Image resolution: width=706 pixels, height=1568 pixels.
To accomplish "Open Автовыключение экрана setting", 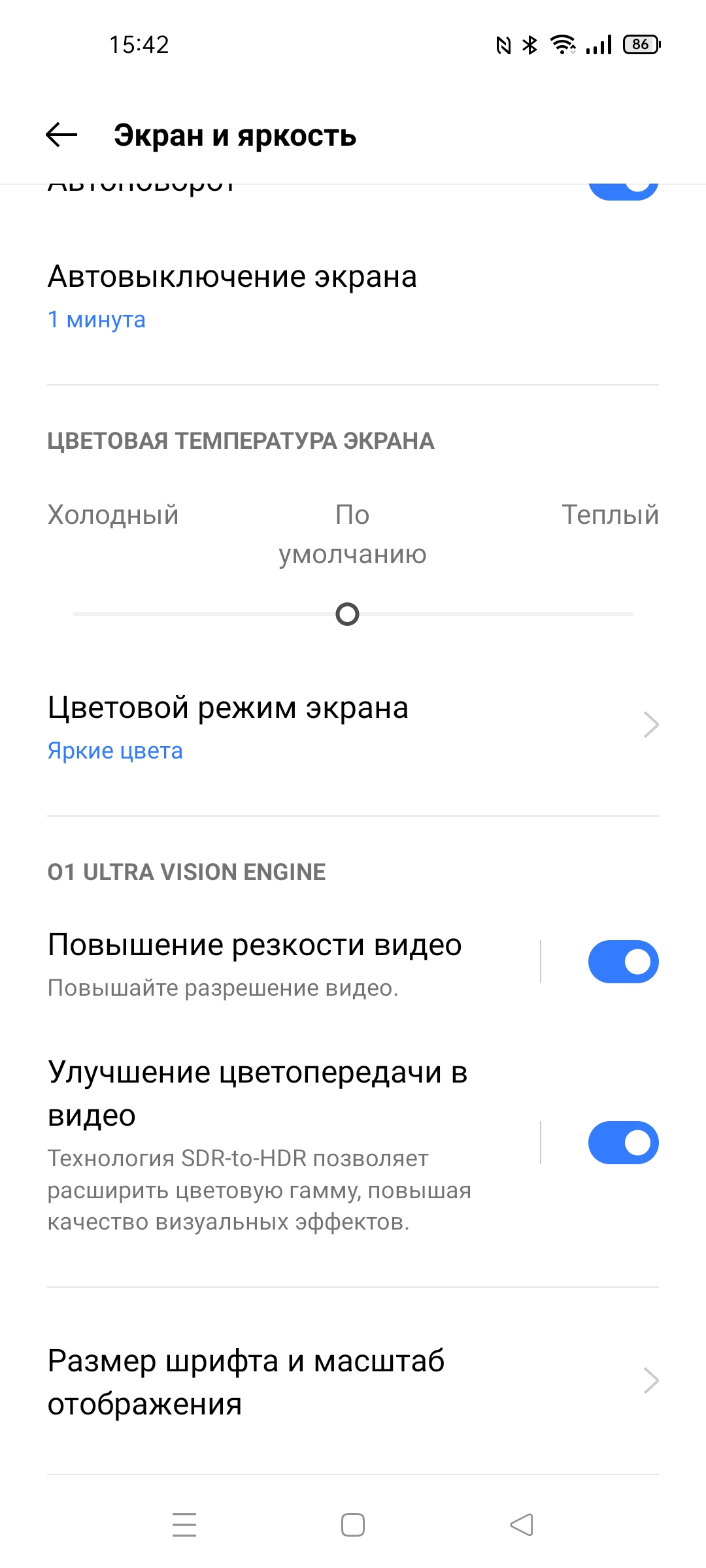I will tap(353, 298).
